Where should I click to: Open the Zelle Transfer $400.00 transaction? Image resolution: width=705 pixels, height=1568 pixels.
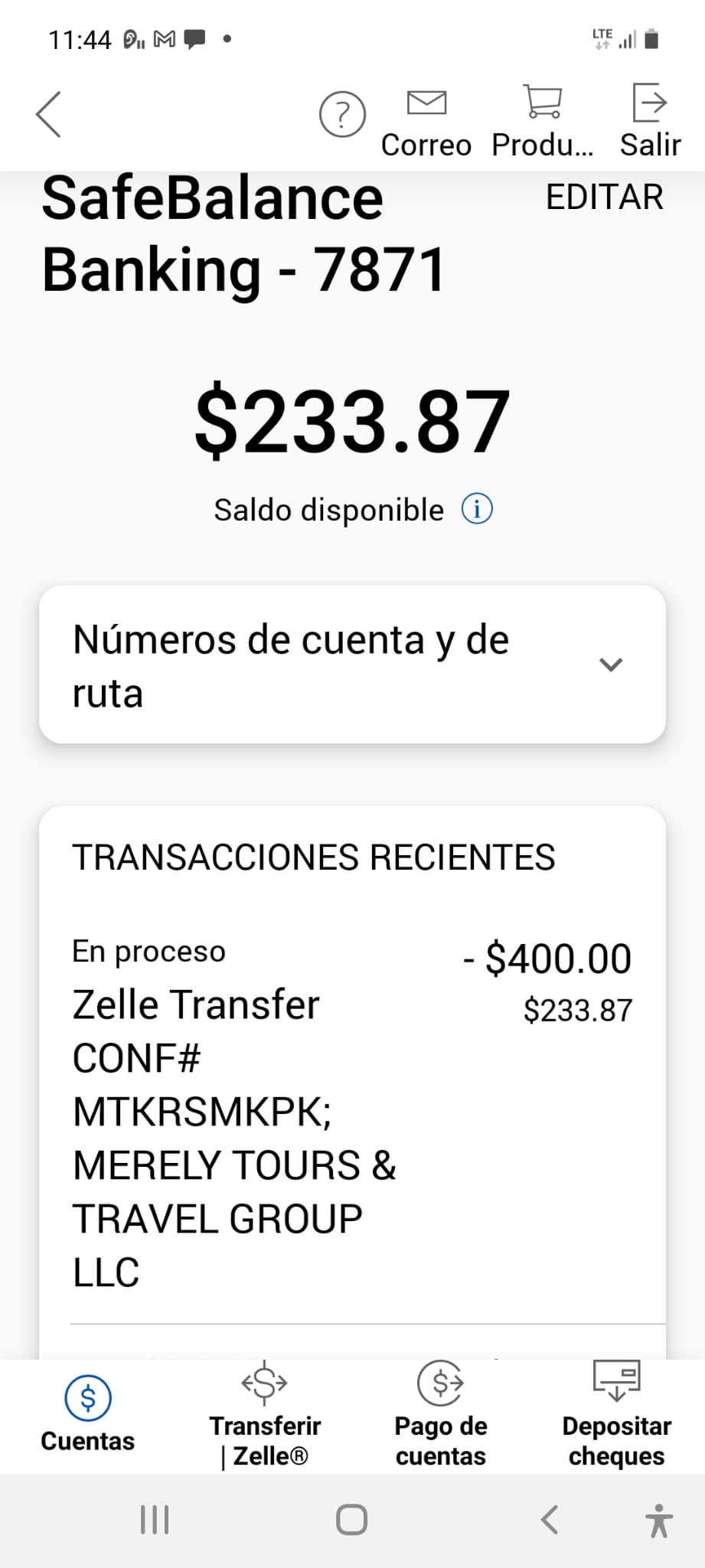(352, 1112)
